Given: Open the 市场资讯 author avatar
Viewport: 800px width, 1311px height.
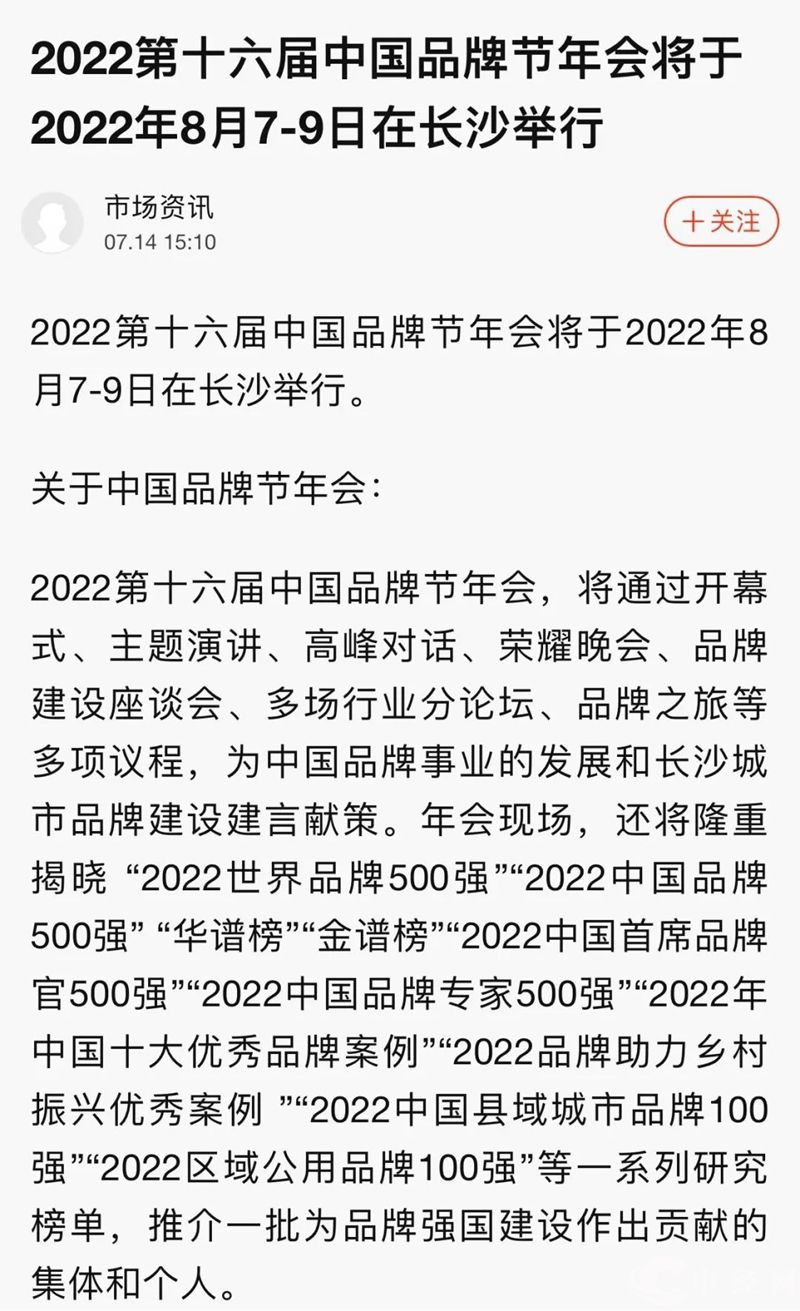Looking at the screenshot, I should click(x=52, y=222).
